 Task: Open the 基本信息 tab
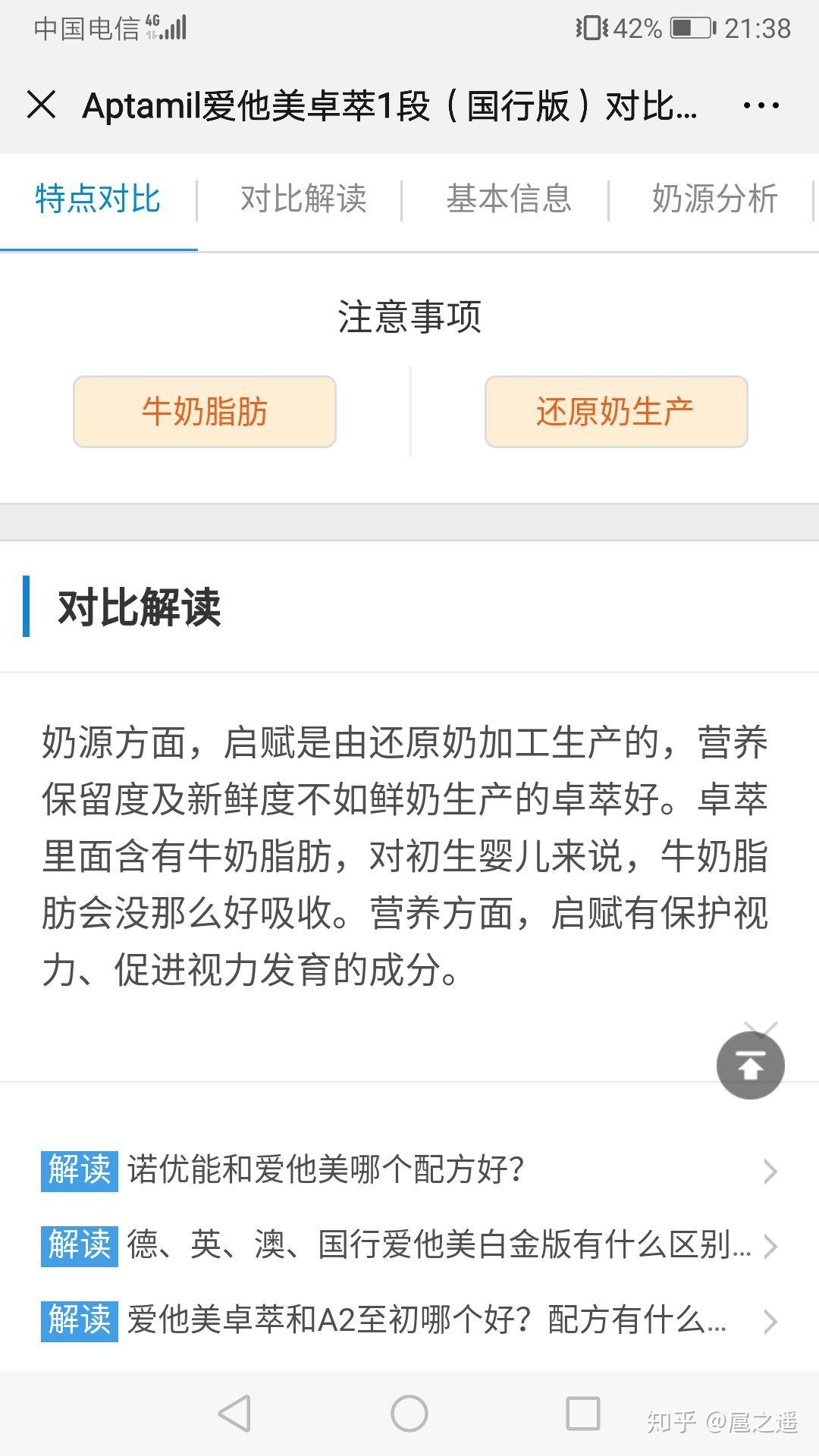click(508, 199)
